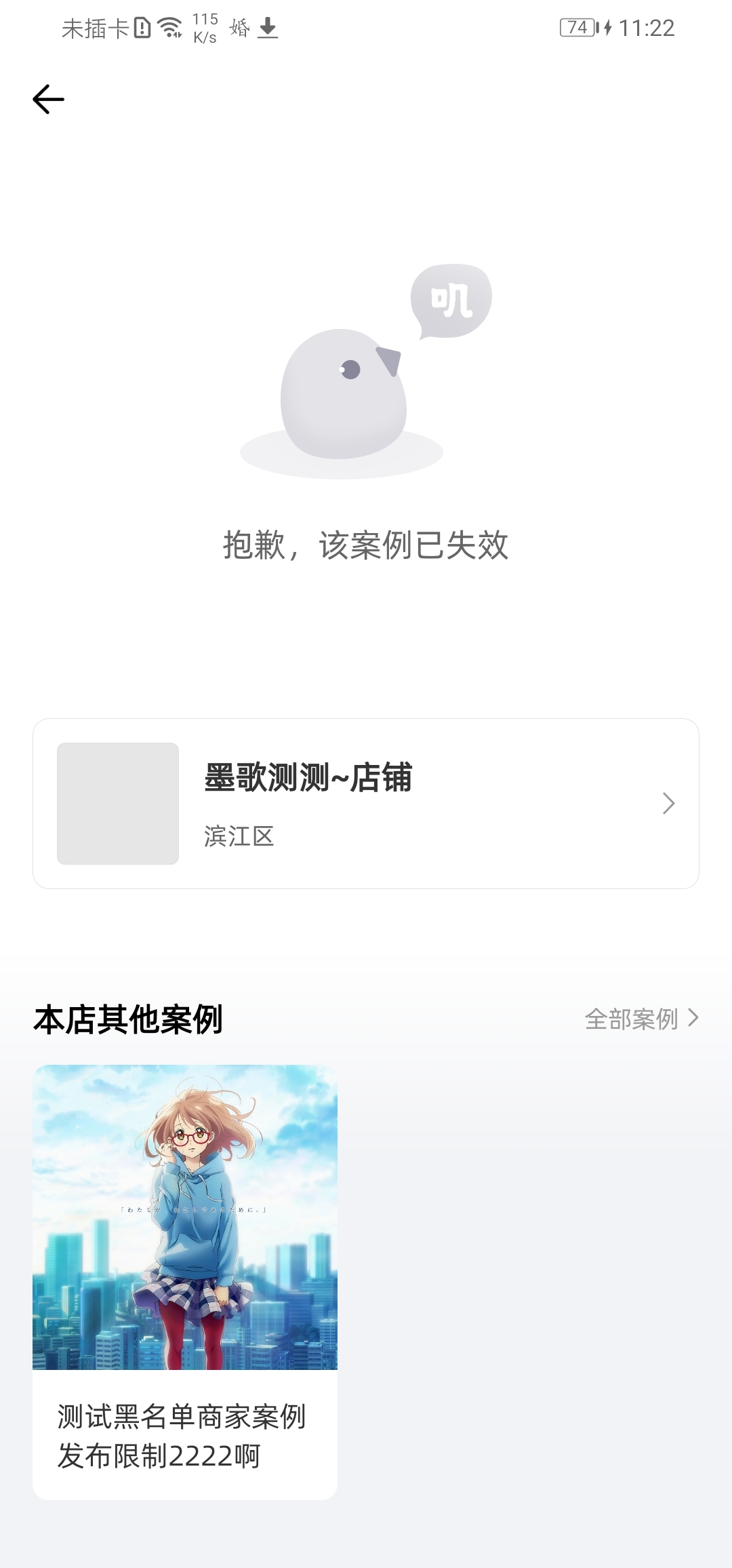
Task: Open the 墨歌测测~店铺 shop card
Action: 365,804
